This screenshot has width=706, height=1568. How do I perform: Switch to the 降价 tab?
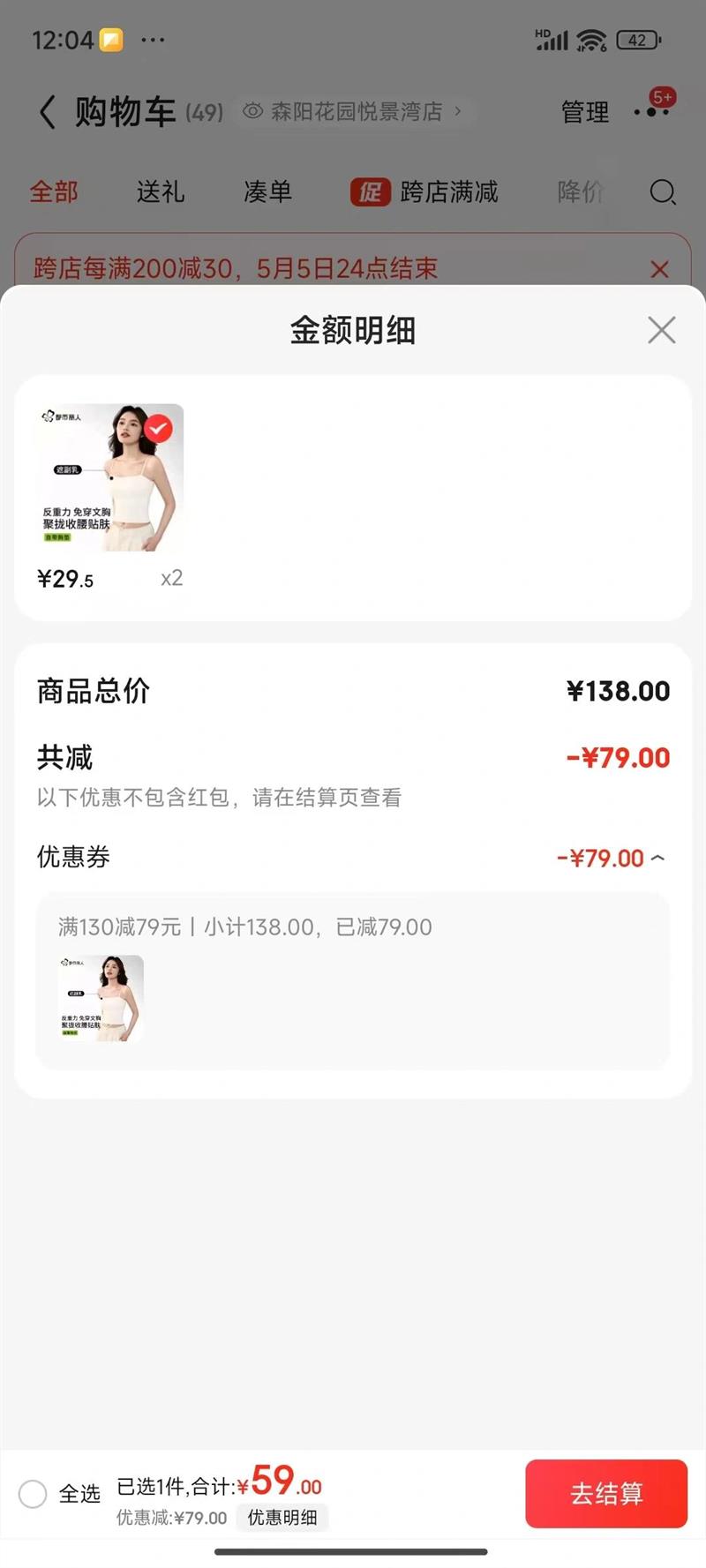pyautogui.click(x=580, y=191)
